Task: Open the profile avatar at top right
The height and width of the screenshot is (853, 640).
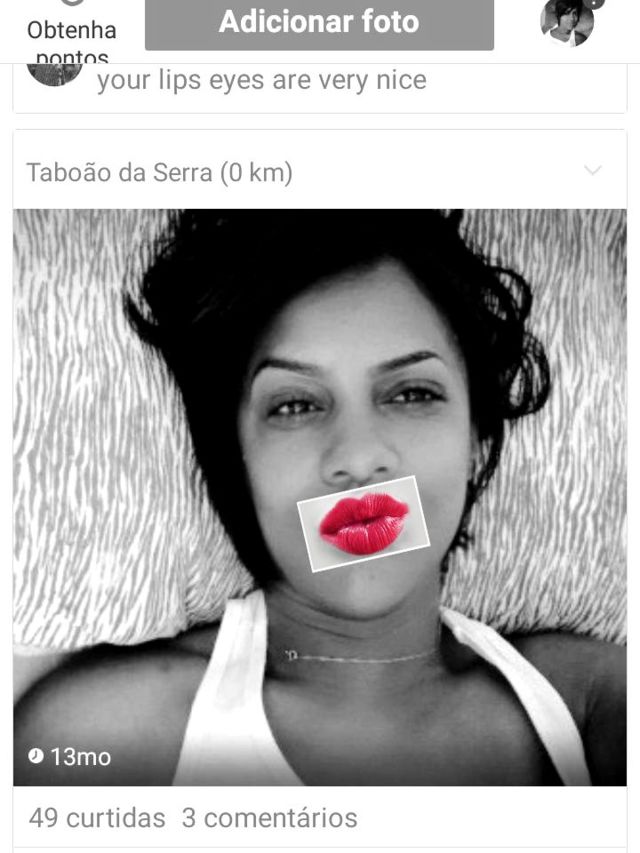Action: pyautogui.click(x=567, y=22)
